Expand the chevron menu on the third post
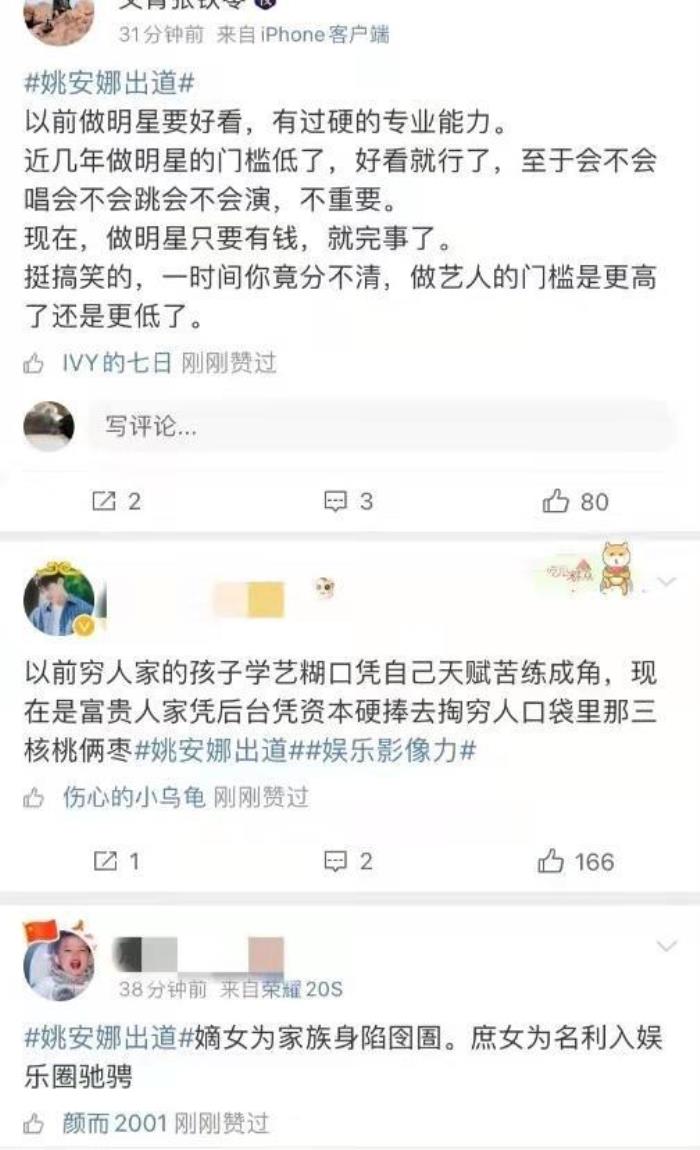Screen dimensions: 700x1150 (666, 946)
